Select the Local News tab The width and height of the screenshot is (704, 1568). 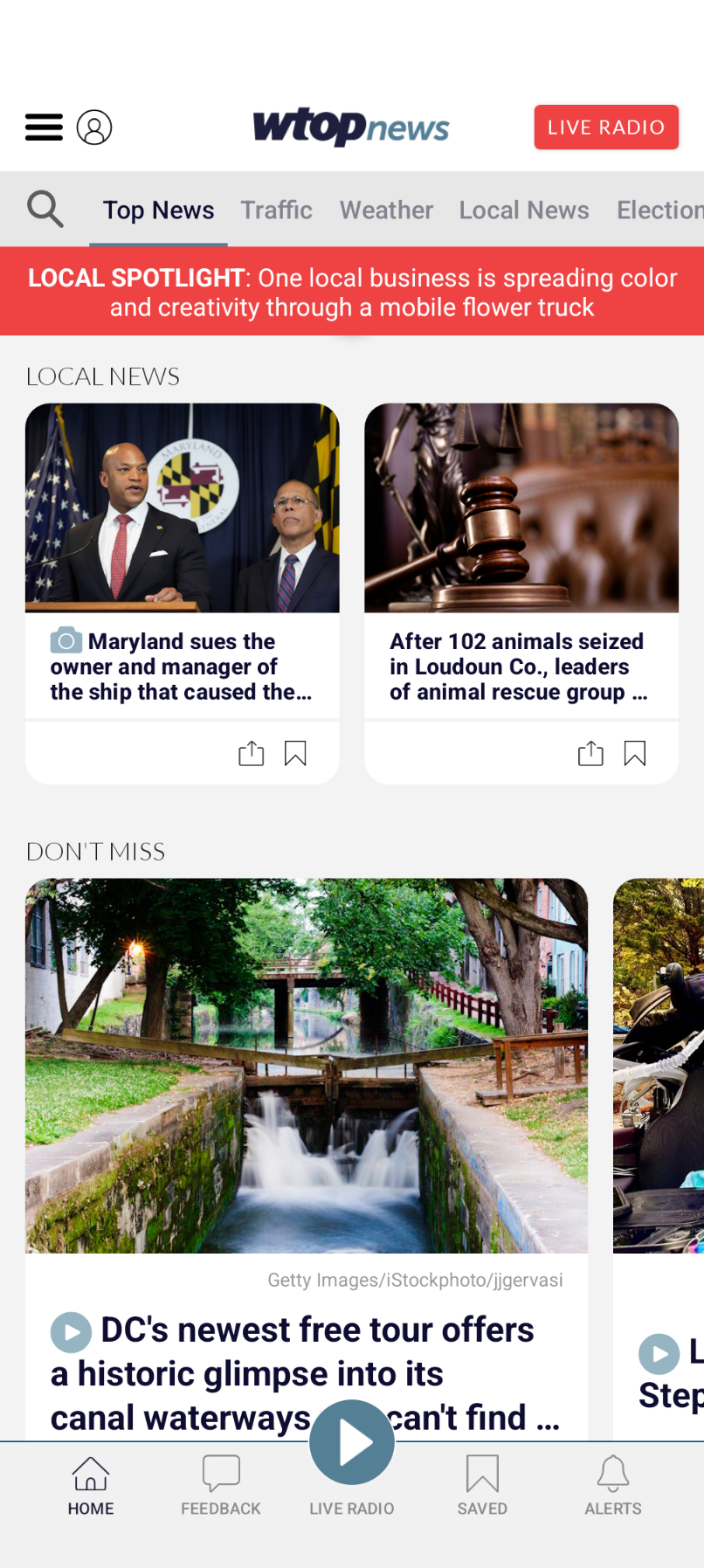point(524,210)
